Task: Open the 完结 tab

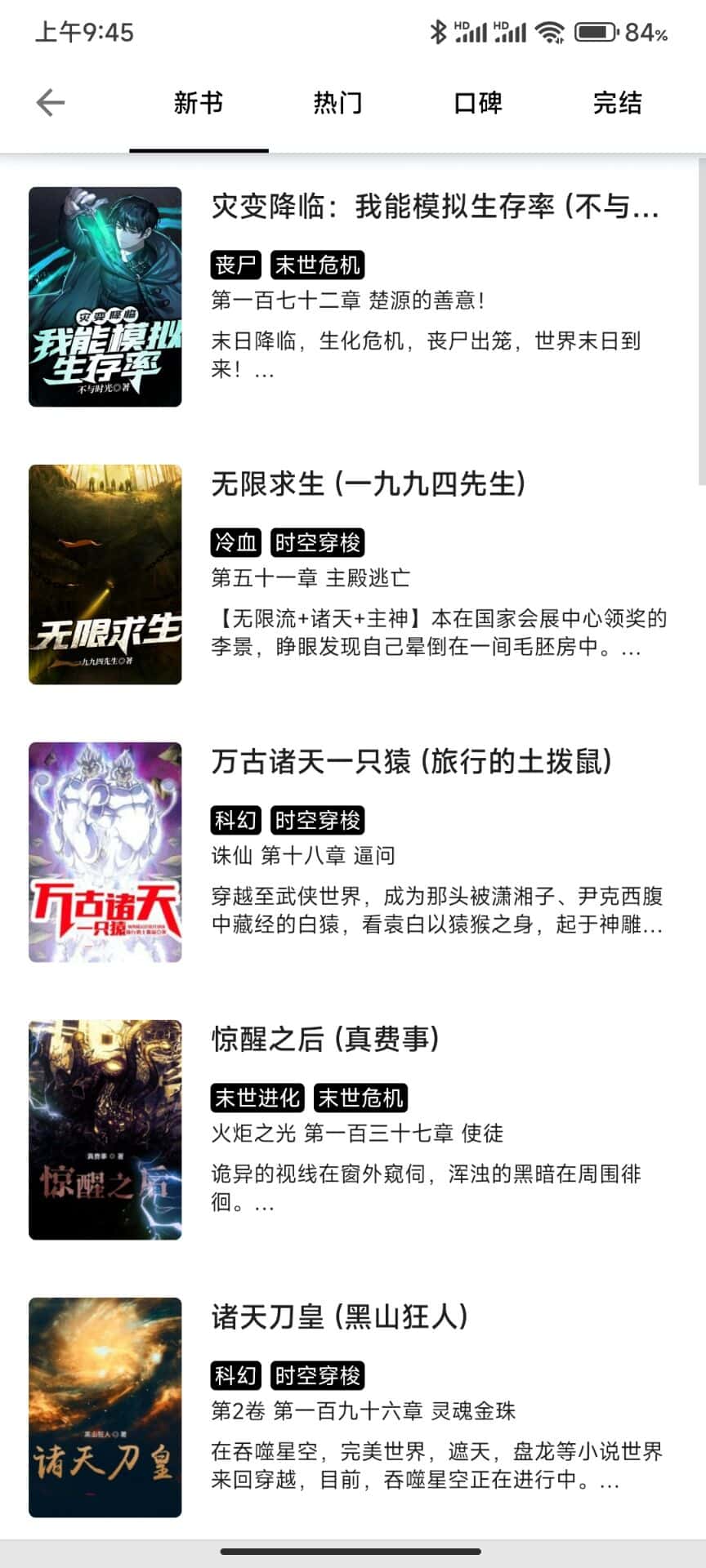Action: [617, 104]
